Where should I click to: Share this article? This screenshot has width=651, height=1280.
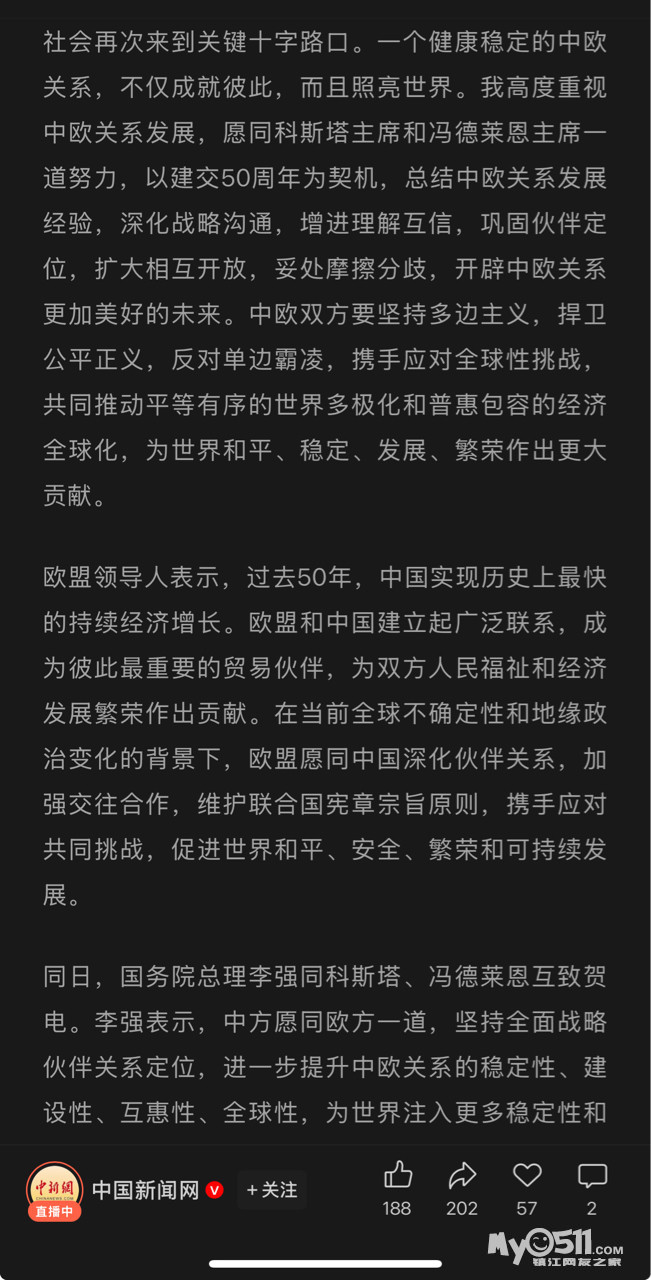point(462,1175)
